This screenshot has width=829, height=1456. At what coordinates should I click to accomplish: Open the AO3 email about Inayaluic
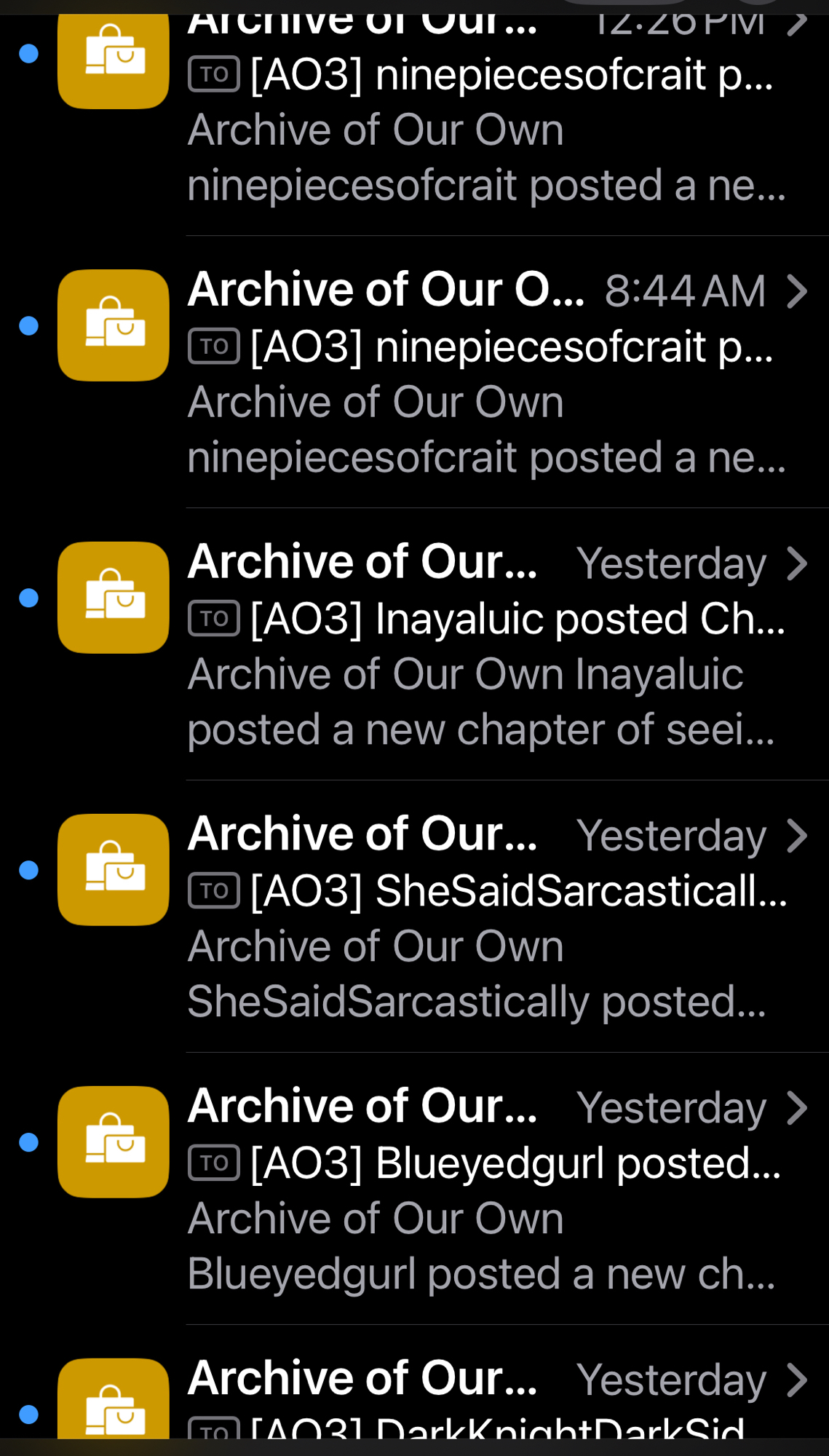(x=480, y=645)
